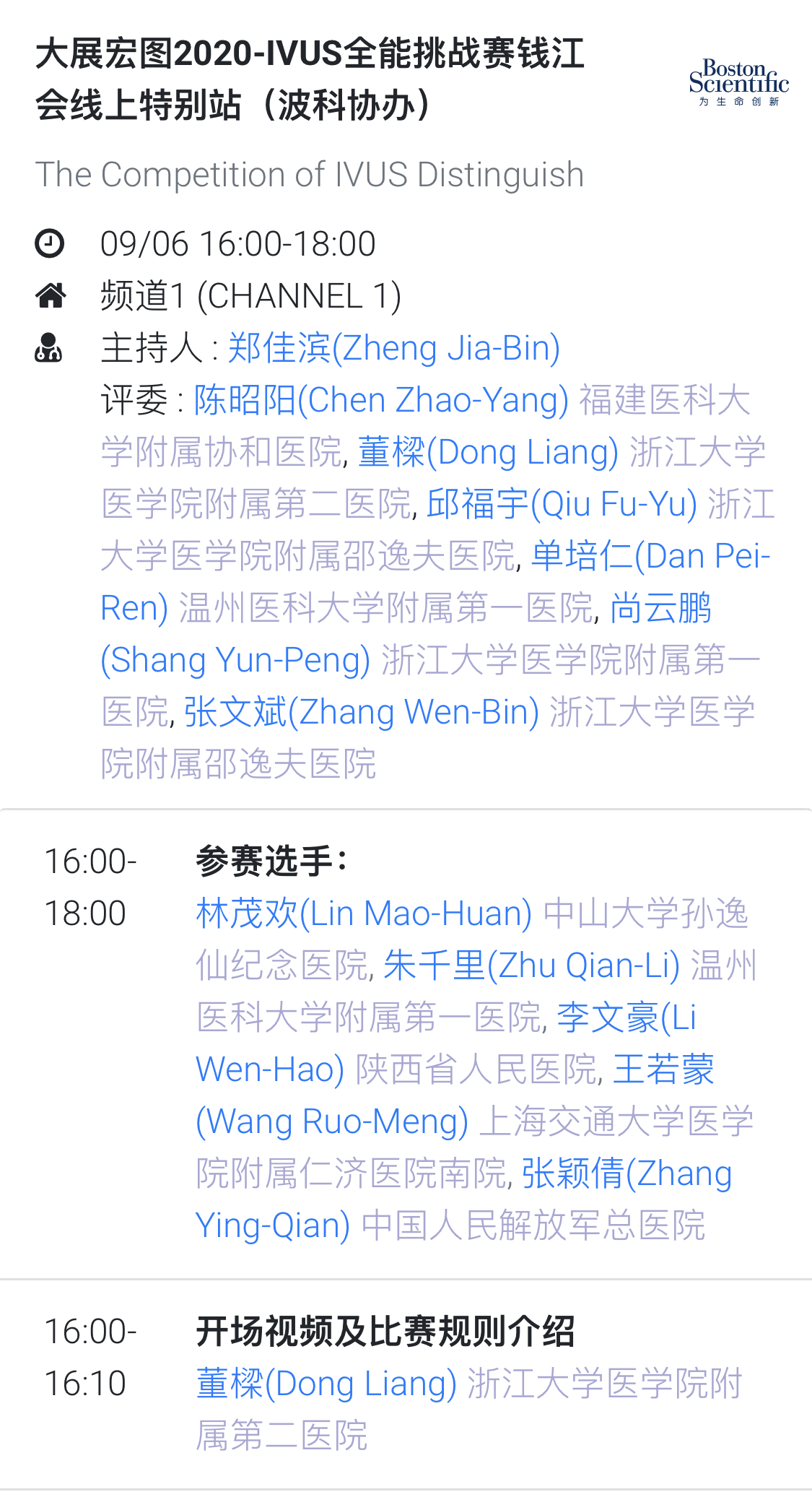Open judge 陈昭阳 (Chen Zhao-Yang) link
812x1497 pixels.
coord(381,400)
